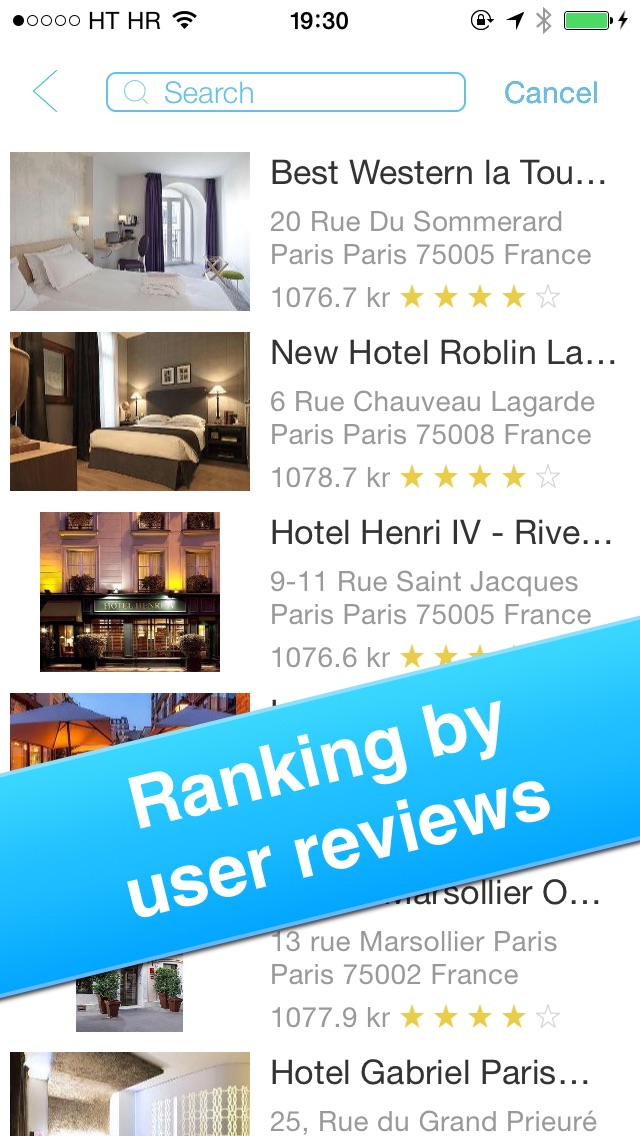Open the New Hotel Roblin La… listing

coord(320,412)
